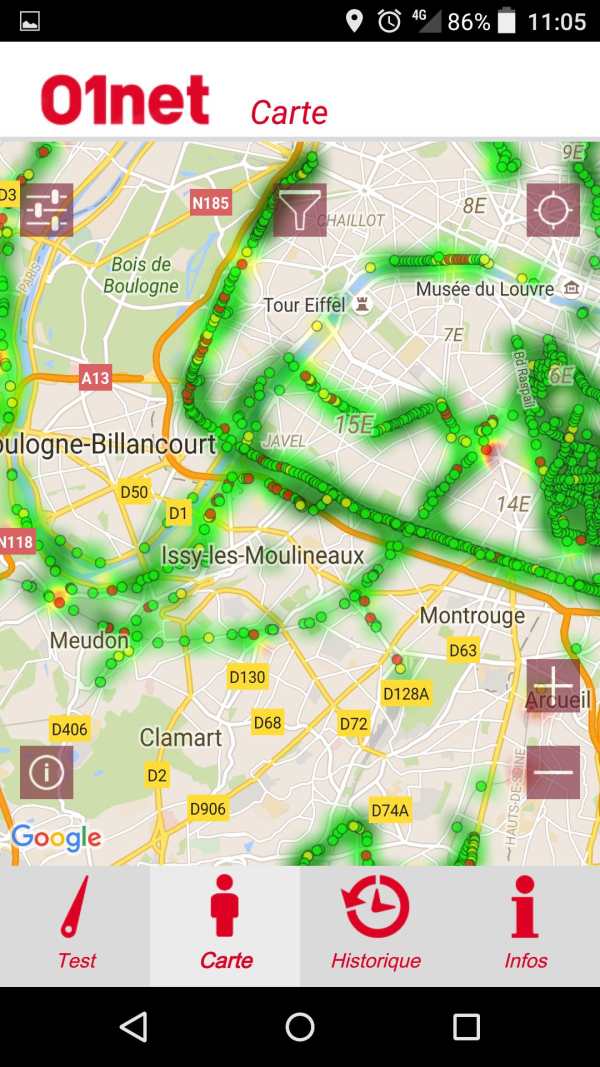Return to the home screen
This screenshot has height=1067, width=600.
[300, 1026]
